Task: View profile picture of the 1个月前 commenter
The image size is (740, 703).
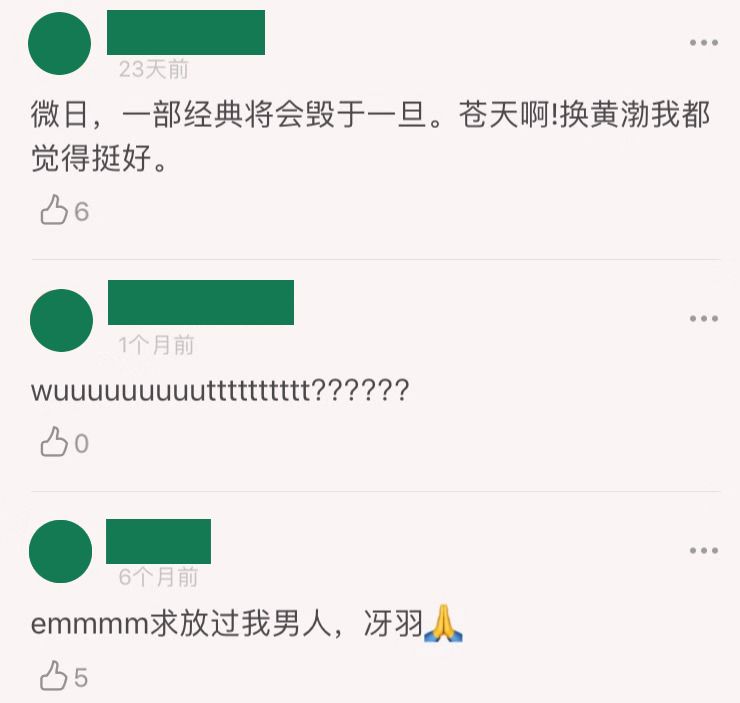Action: point(61,320)
